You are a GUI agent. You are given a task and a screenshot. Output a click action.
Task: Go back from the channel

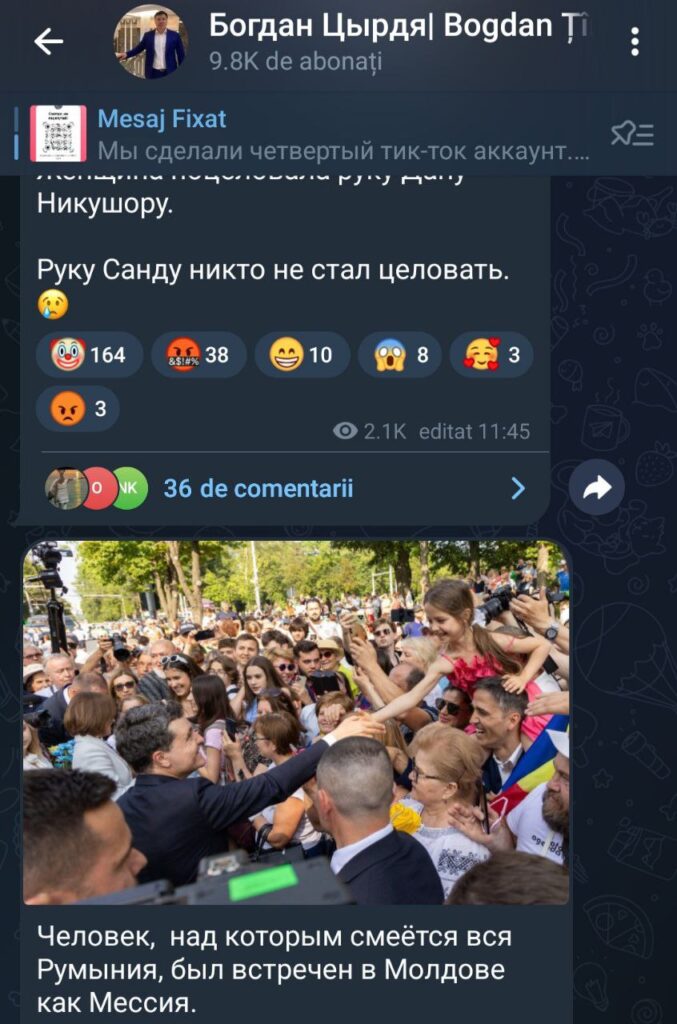(48, 41)
